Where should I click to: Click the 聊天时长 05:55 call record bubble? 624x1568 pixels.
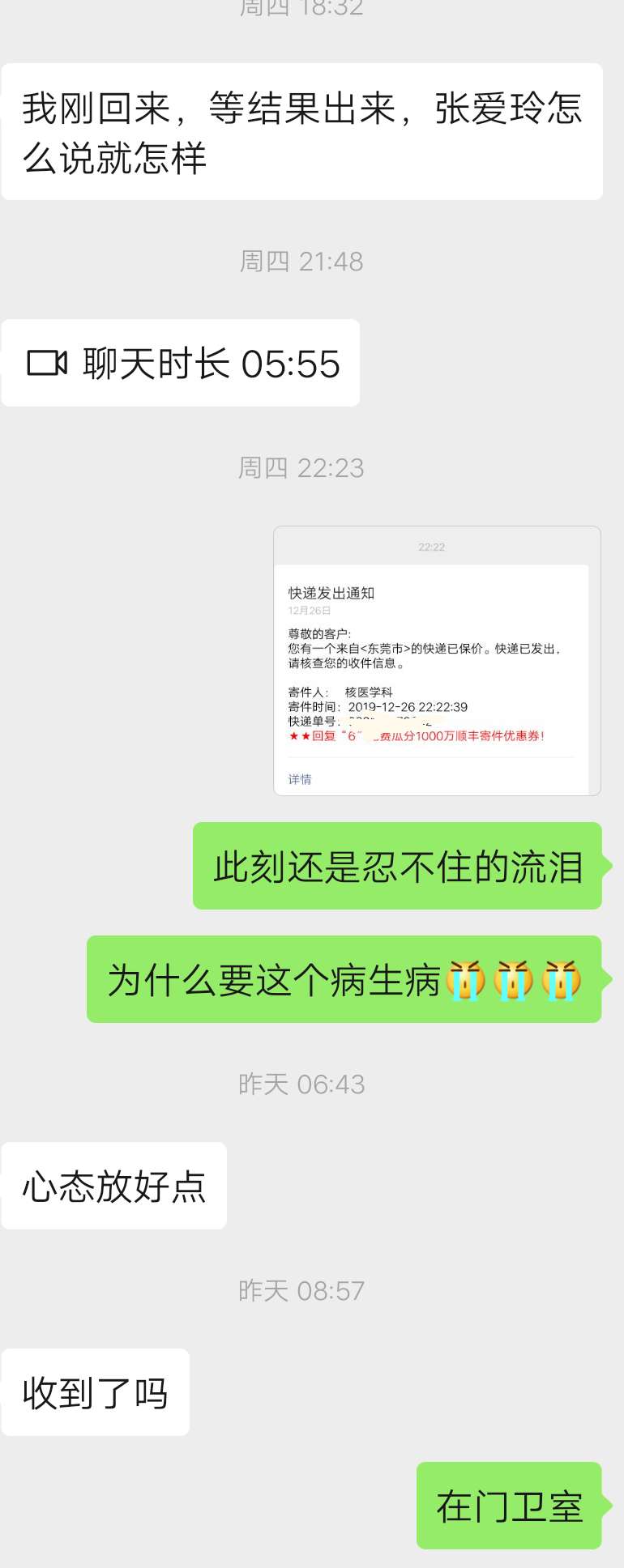pos(180,364)
